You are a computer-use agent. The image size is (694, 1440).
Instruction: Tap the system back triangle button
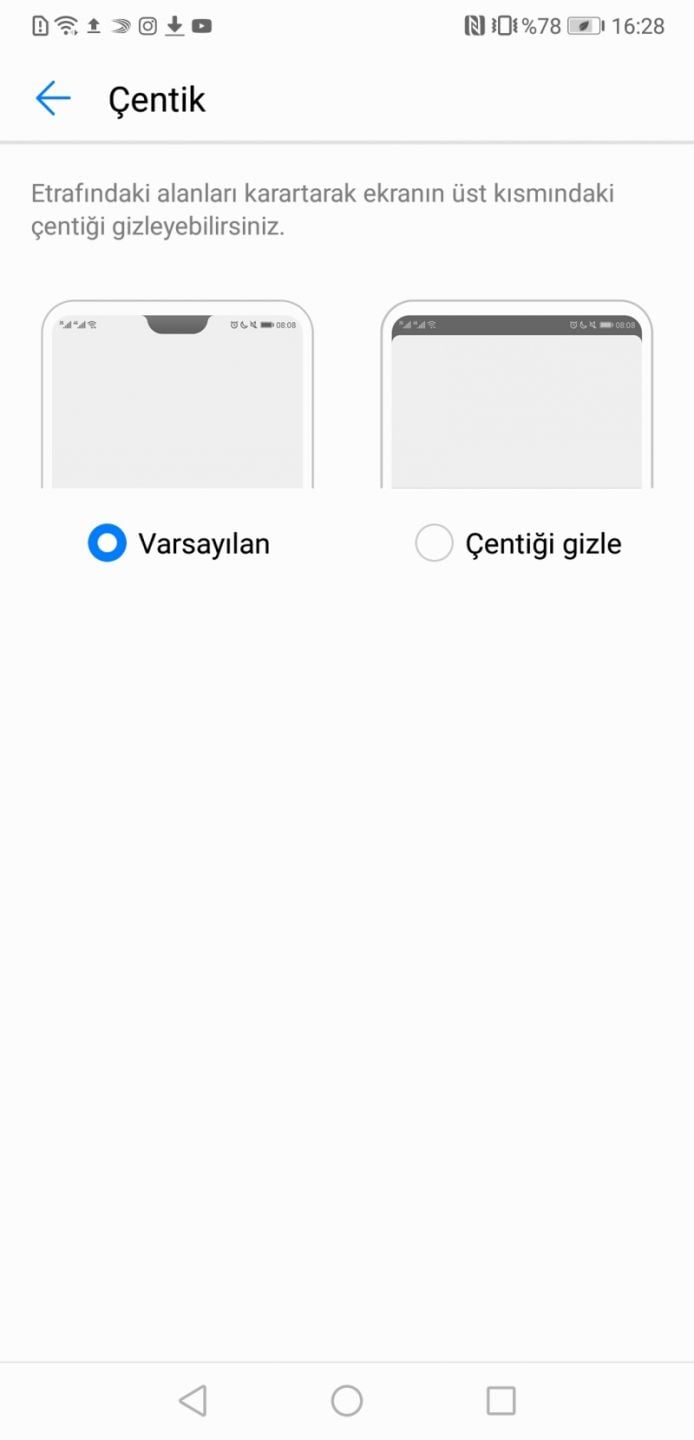(192, 1400)
